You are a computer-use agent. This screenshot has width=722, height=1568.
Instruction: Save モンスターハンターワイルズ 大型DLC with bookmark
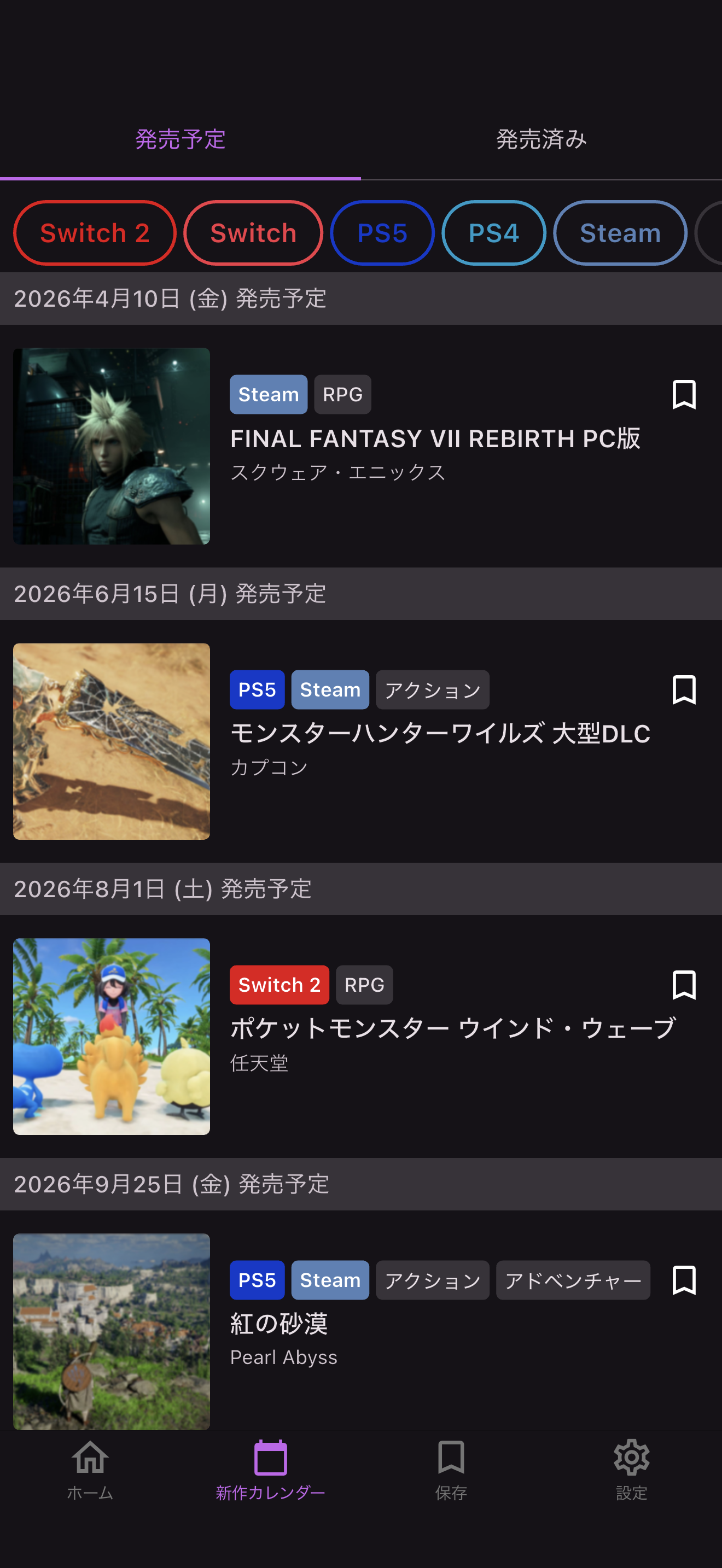click(x=684, y=689)
